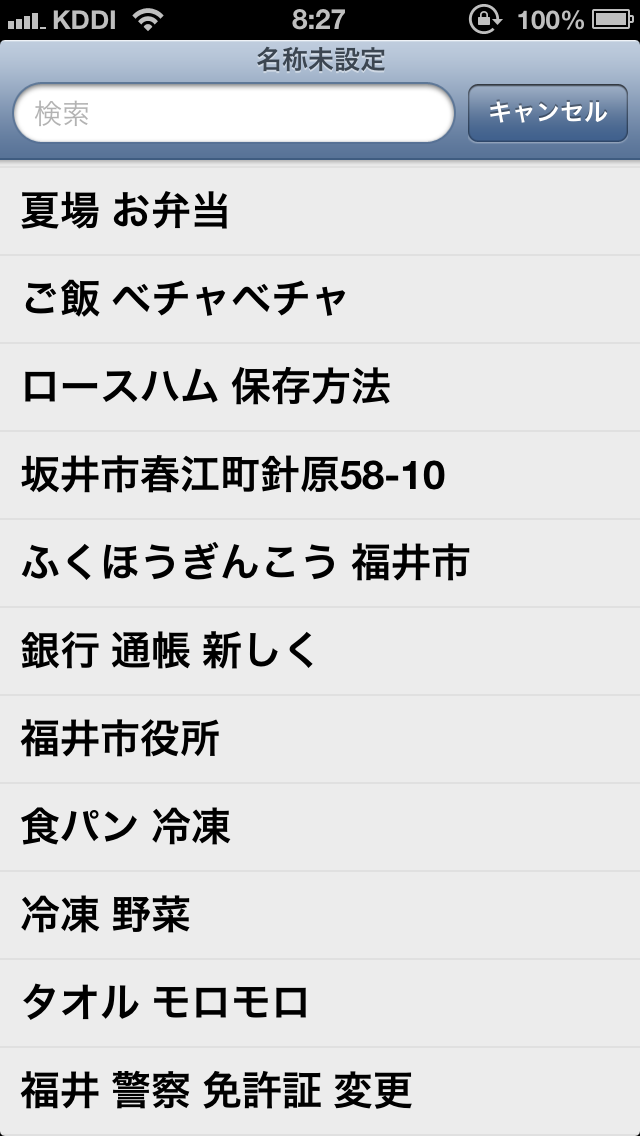This screenshot has height=1136, width=640.
Task: Select the suggestion 夏場 お弁当
Action: (320, 211)
